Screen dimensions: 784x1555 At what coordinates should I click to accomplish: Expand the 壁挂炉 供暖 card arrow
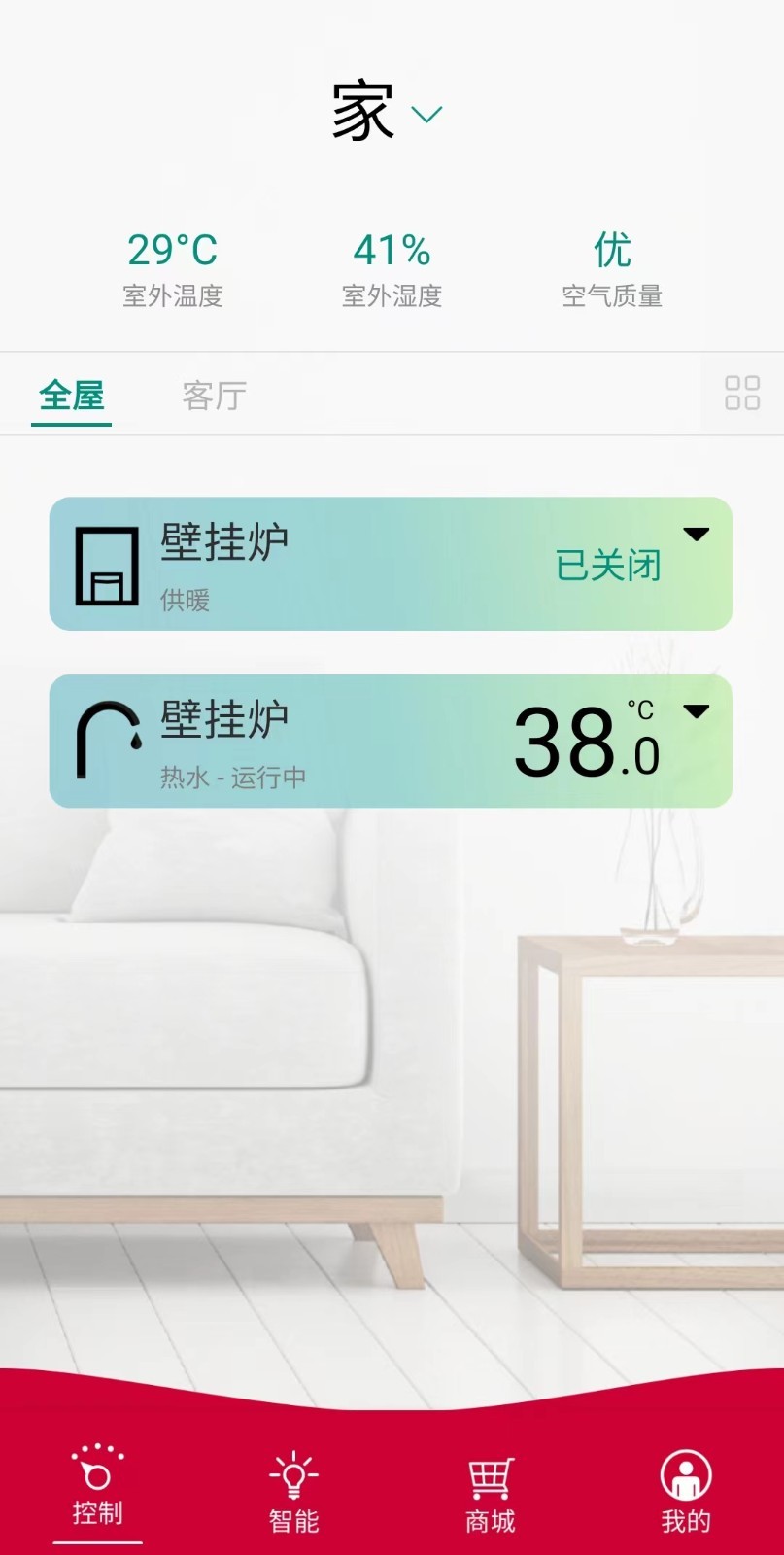coord(697,534)
